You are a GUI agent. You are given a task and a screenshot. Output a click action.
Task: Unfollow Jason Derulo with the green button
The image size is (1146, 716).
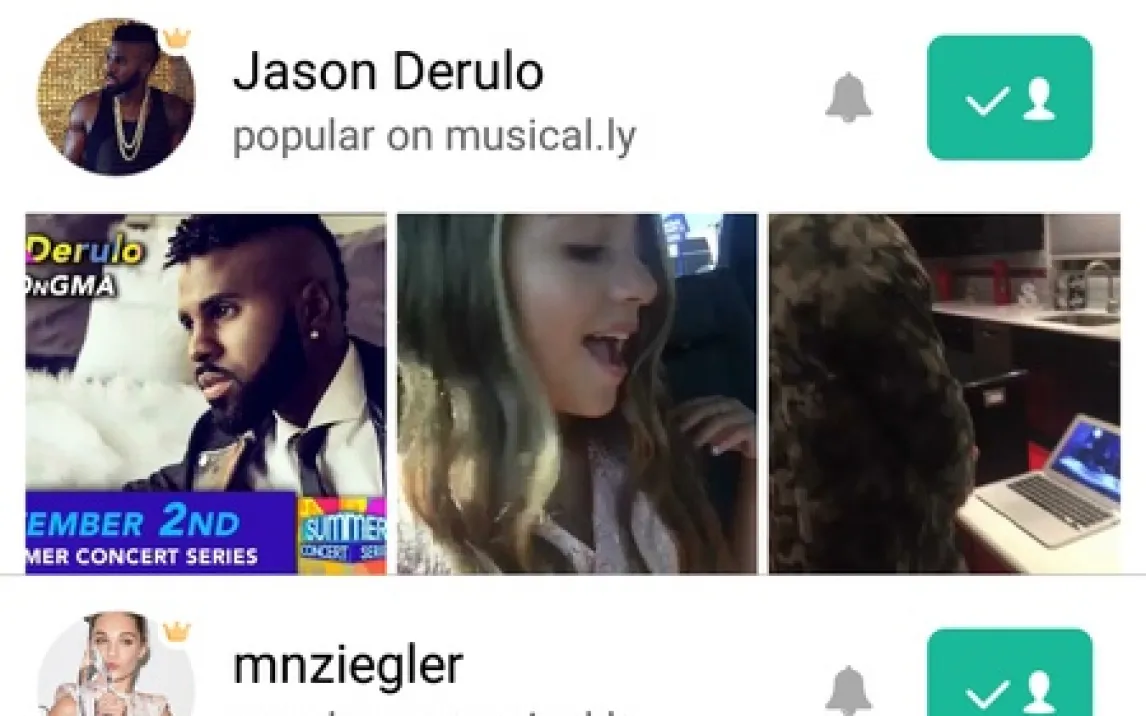[1010, 98]
